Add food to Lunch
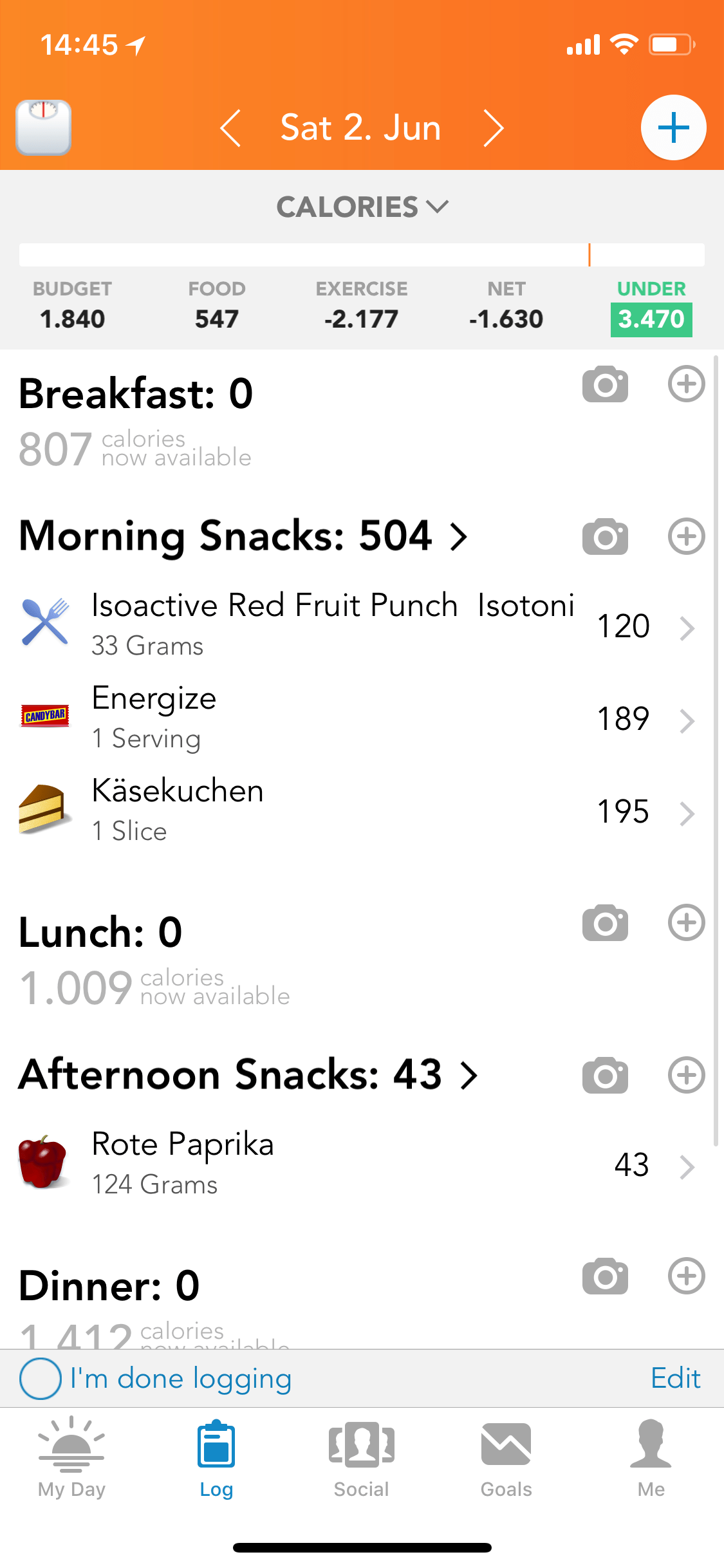Viewport: 724px width, 1568px height. pyautogui.click(x=686, y=923)
